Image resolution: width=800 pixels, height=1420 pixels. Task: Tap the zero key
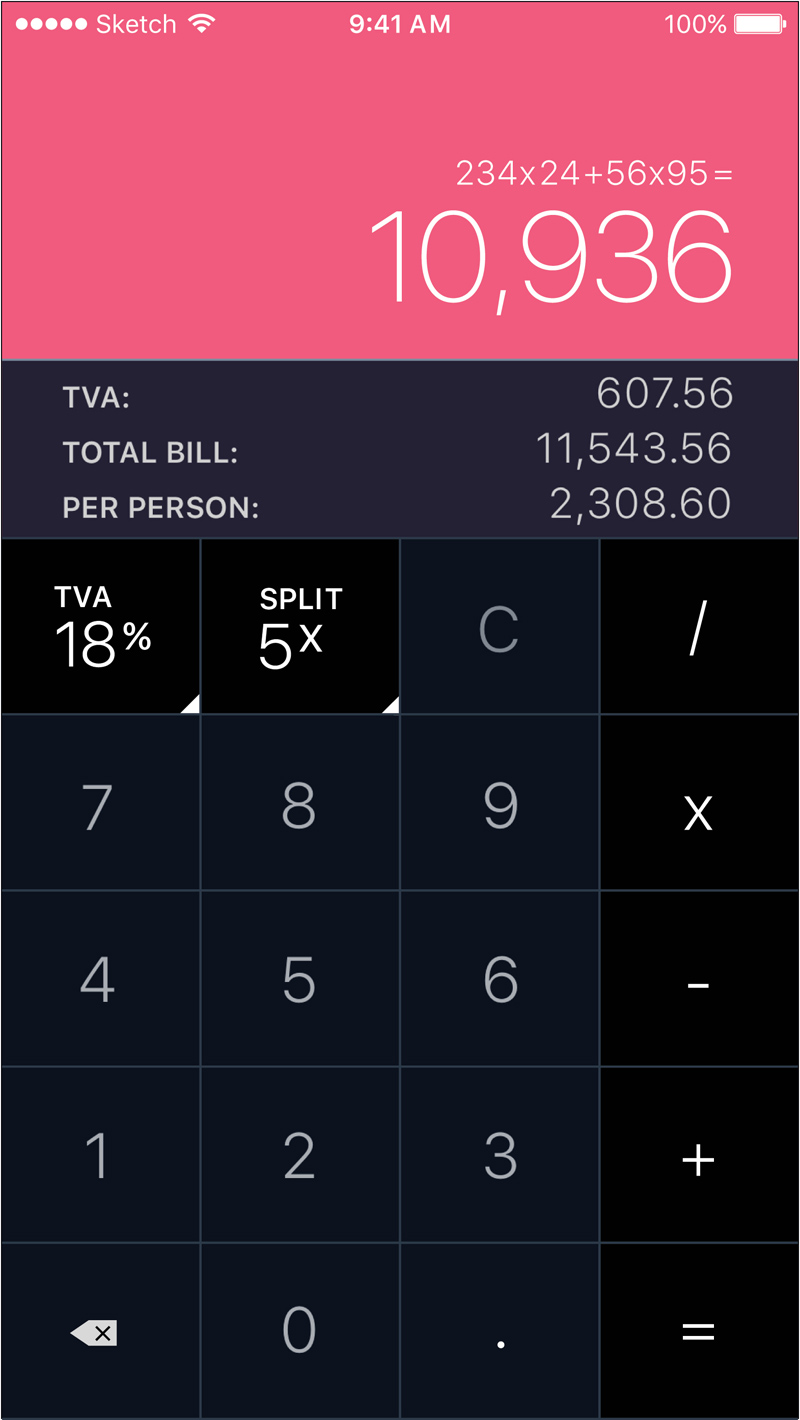[298, 1330]
